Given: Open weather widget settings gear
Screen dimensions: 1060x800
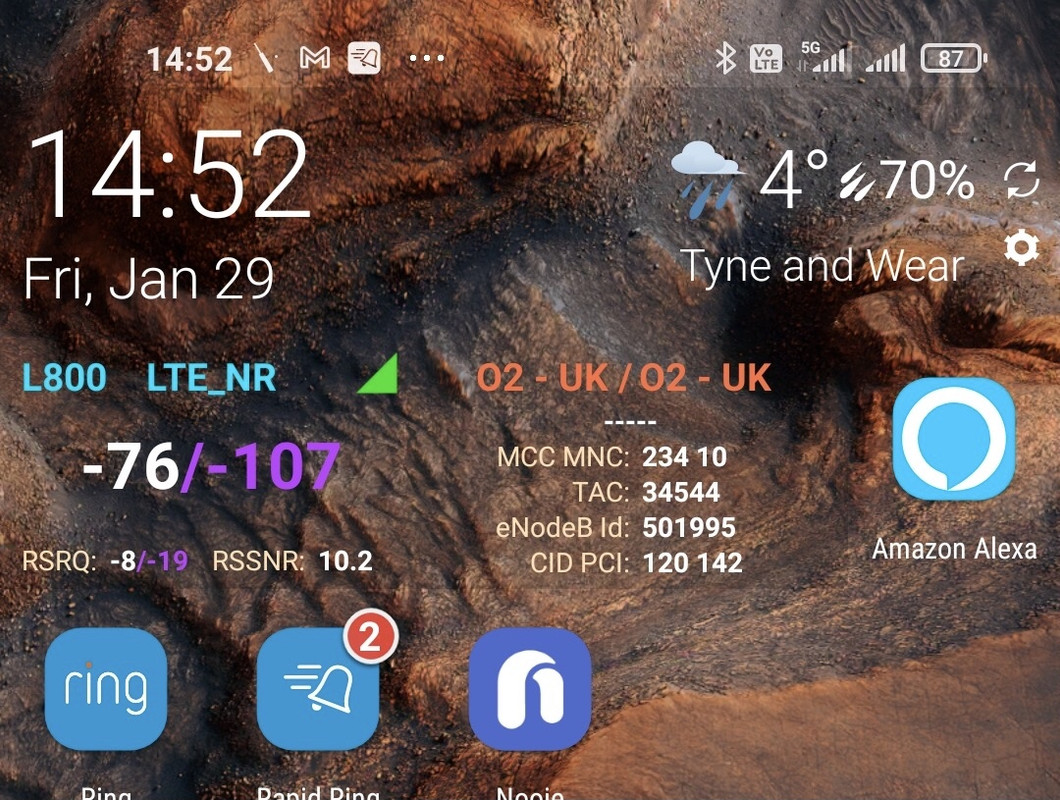Looking at the screenshot, I should (x=1021, y=248).
